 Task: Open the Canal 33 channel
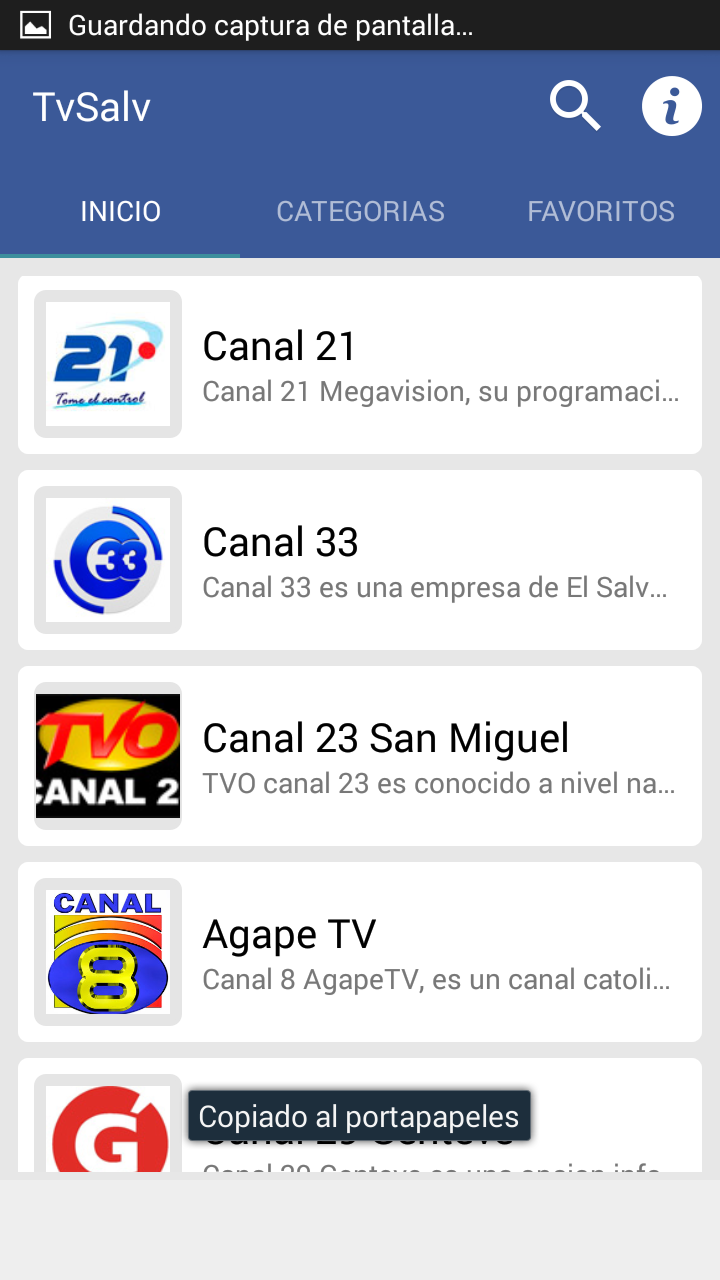[360, 560]
